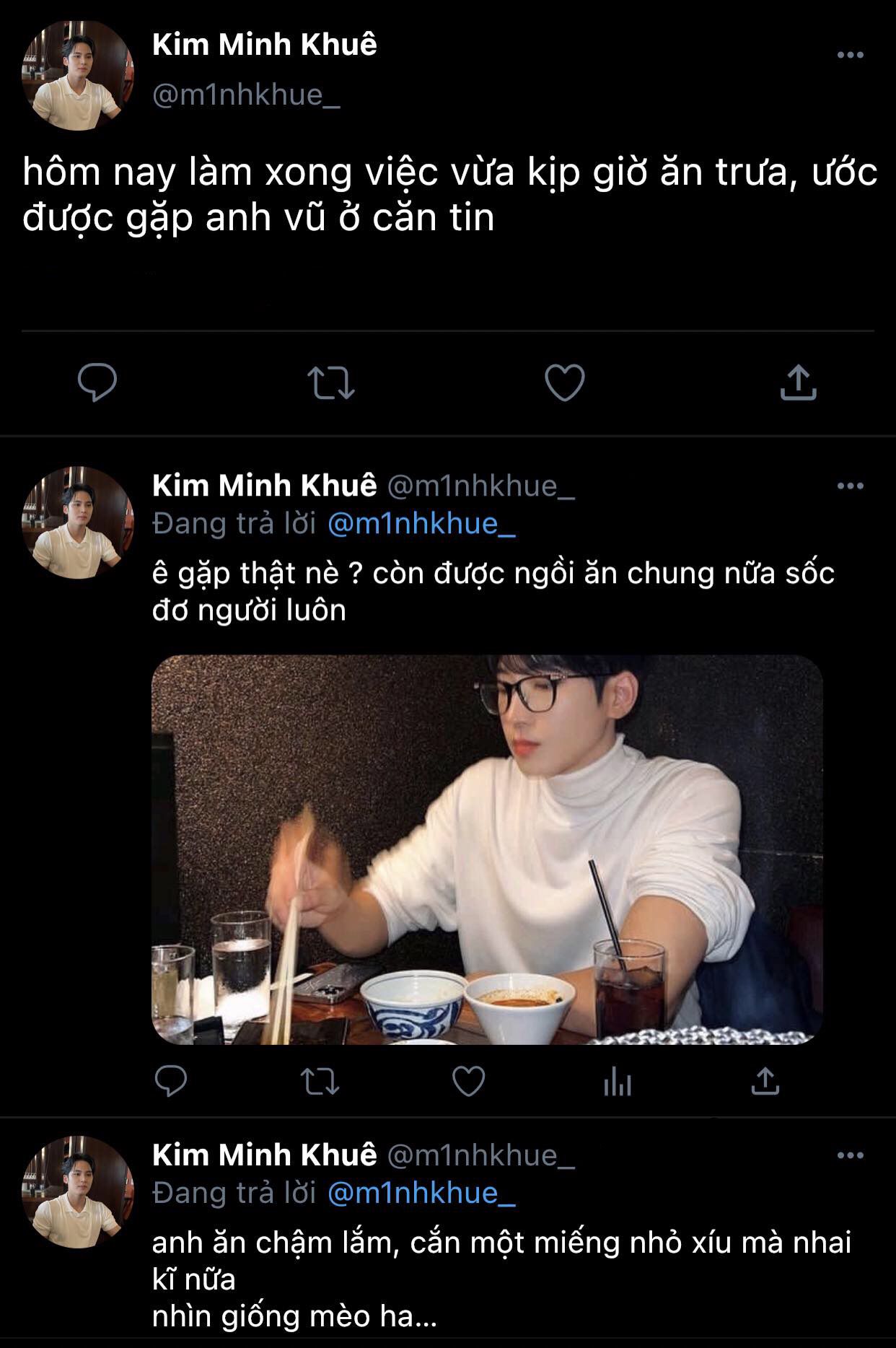896x1348 pixels.
Task: Open overflow menu on the photo reply
Action: coord(850,486)
